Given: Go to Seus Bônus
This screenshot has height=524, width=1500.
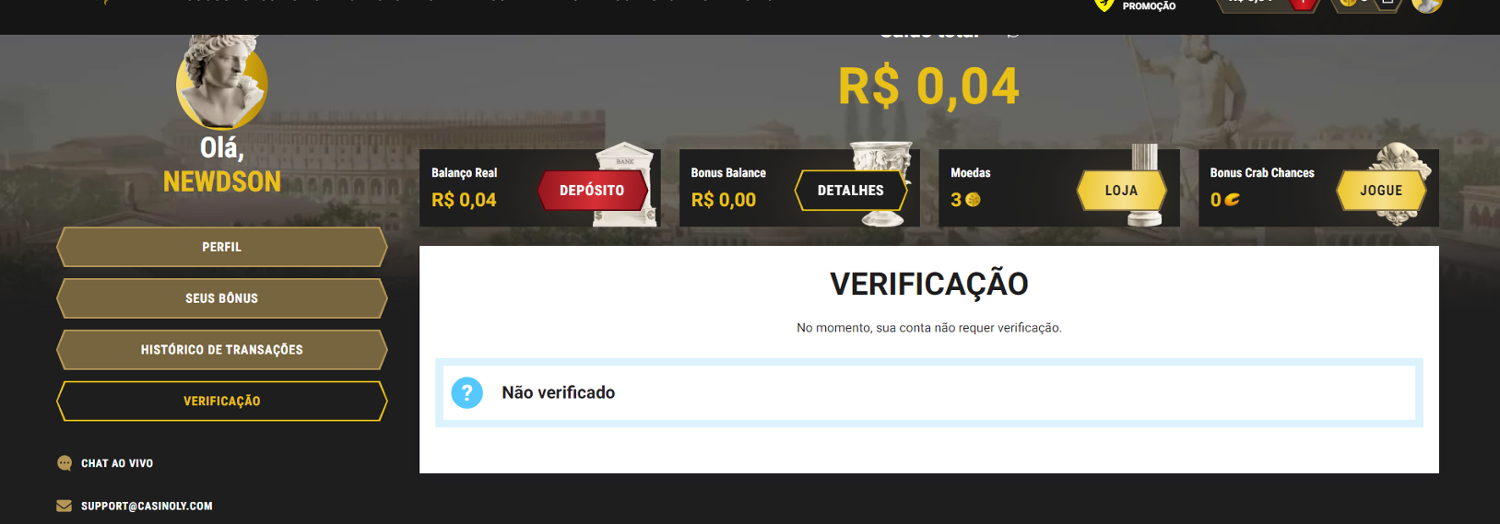Looking at the screenshot, I should [221, 298].
